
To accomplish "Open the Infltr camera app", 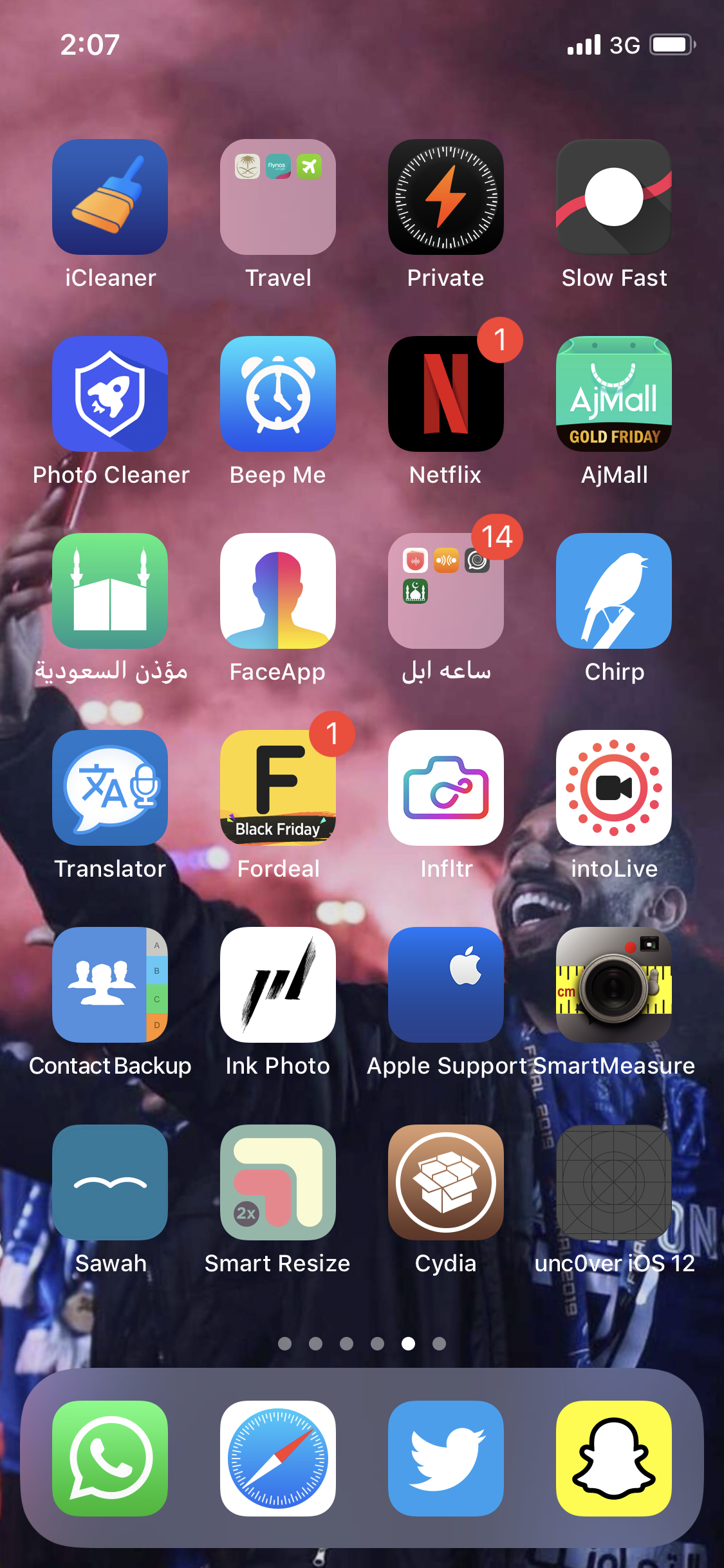I will point(446,788).
